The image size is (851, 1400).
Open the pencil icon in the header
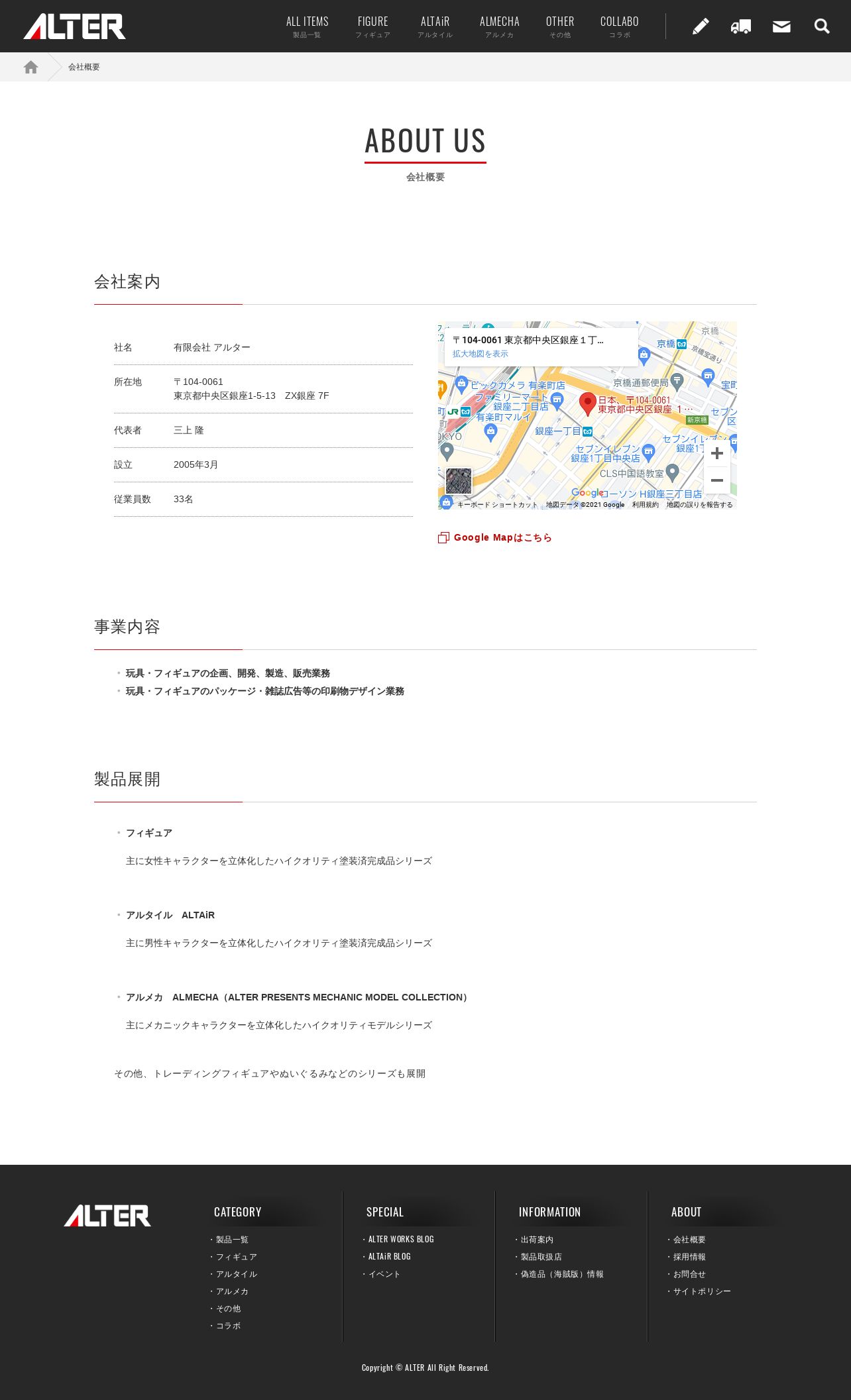pyautogui.click(x=701, y=27)
